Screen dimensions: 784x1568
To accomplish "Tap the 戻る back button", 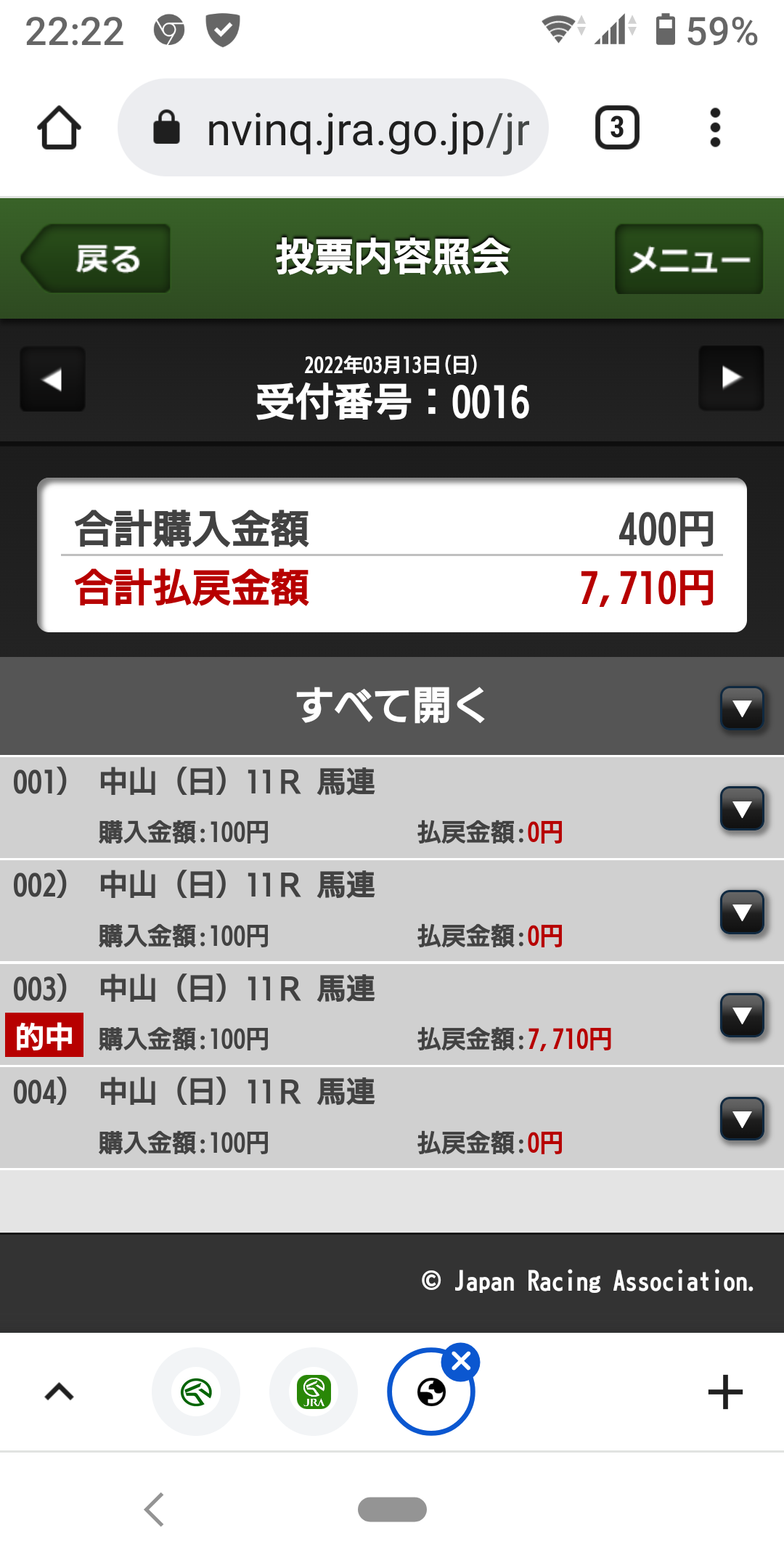I will pyautogui.click(x=98, y=259).
